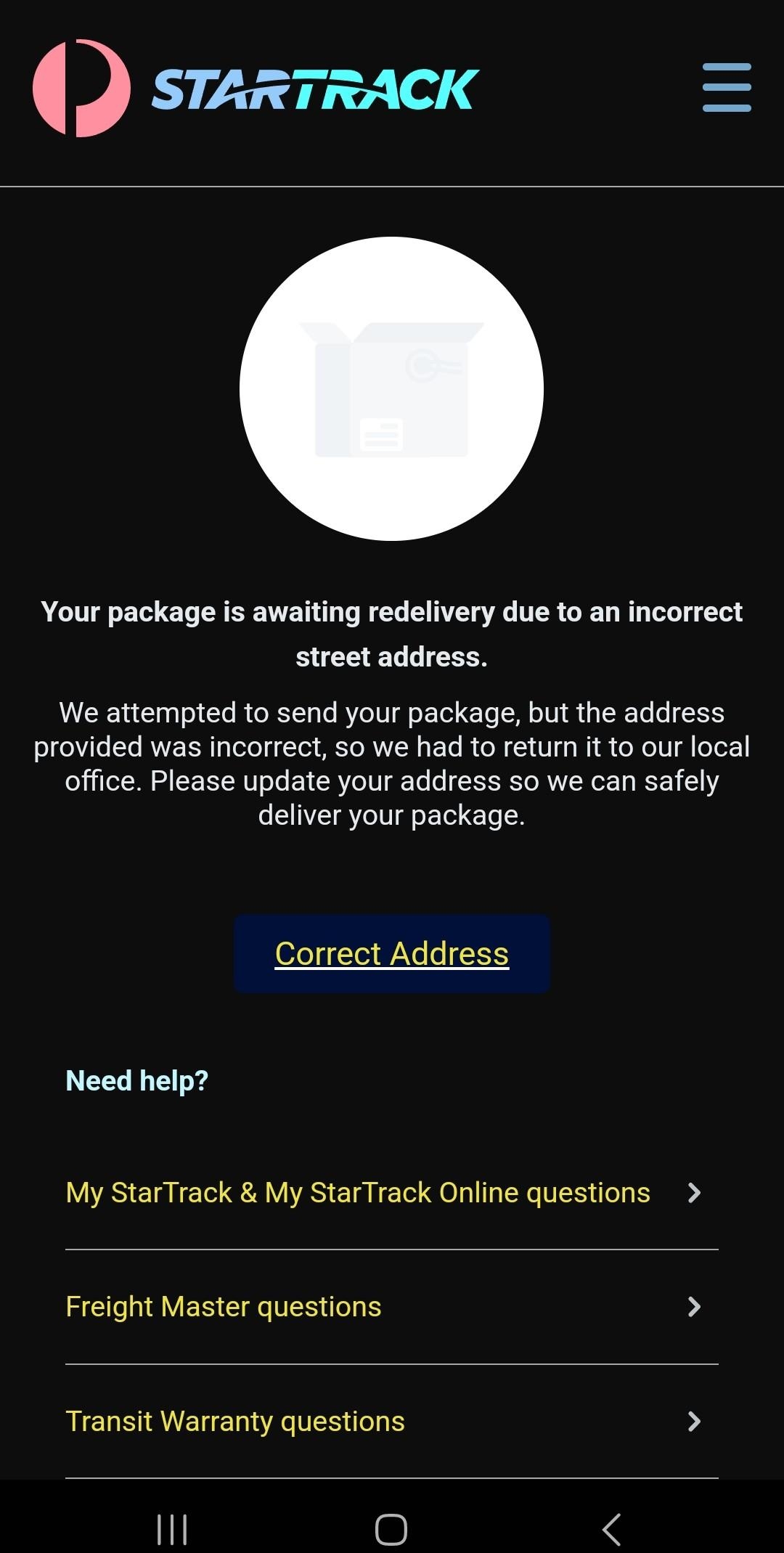This screenshot has width=784, height=1553.
Task: Click the shipping label graphic on the box
Action: tap(380, 434)
